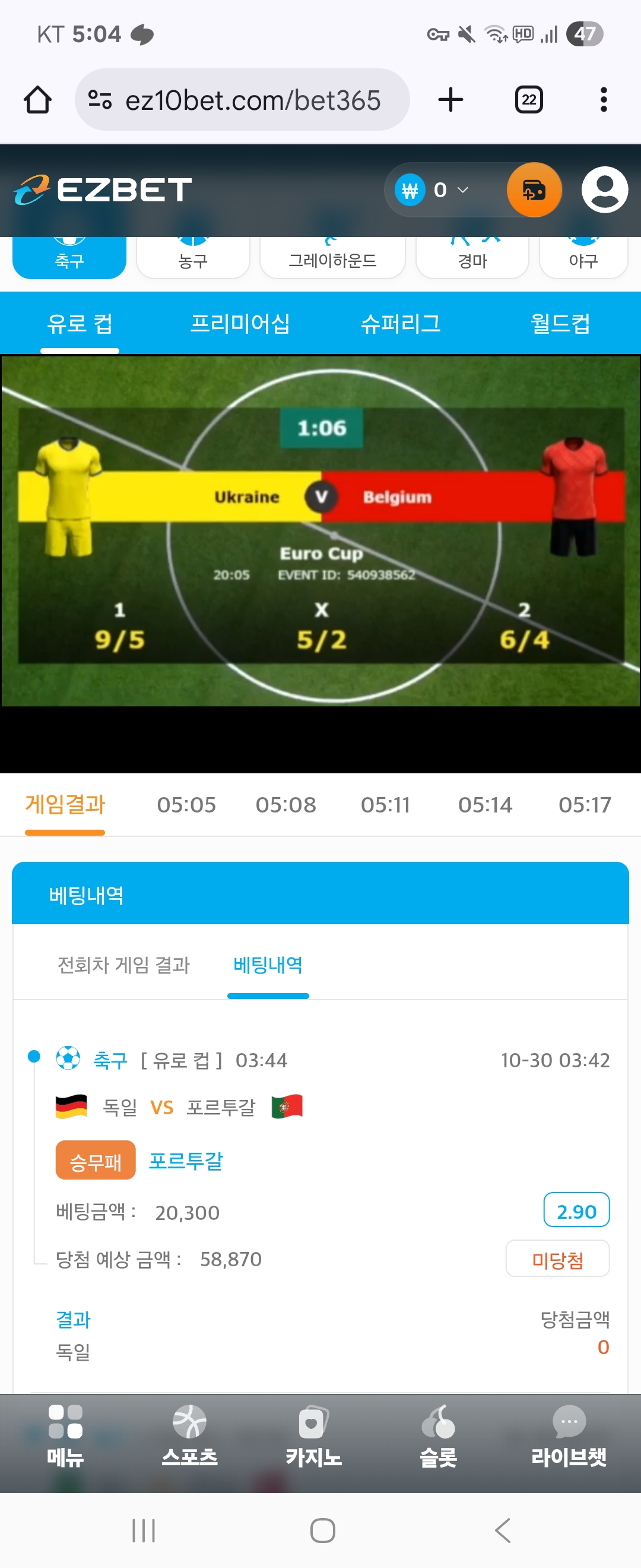641x1568 pixels.
Task: Switch to the 프리미어십 league tab
Action: point(240,323)
